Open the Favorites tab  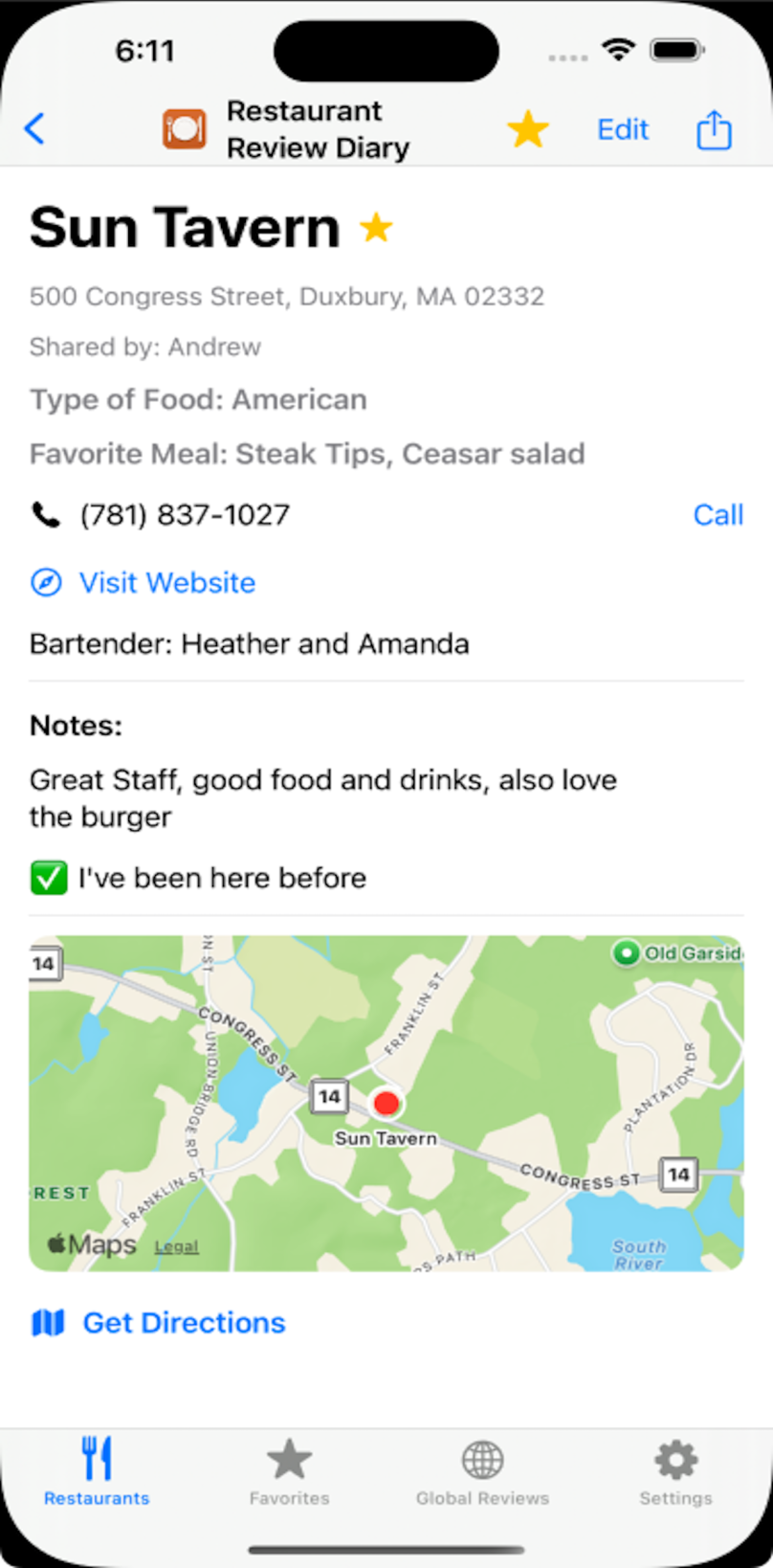[289, 1471]
